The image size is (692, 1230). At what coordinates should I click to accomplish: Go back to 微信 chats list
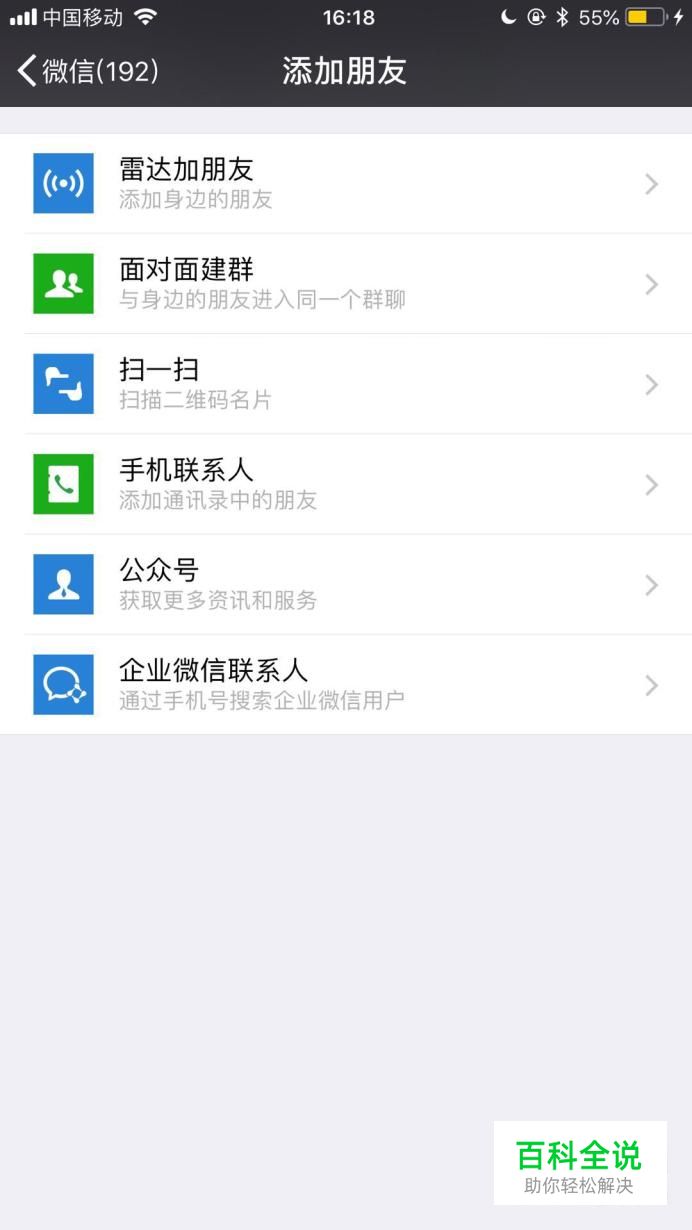[x=88, y=71]
